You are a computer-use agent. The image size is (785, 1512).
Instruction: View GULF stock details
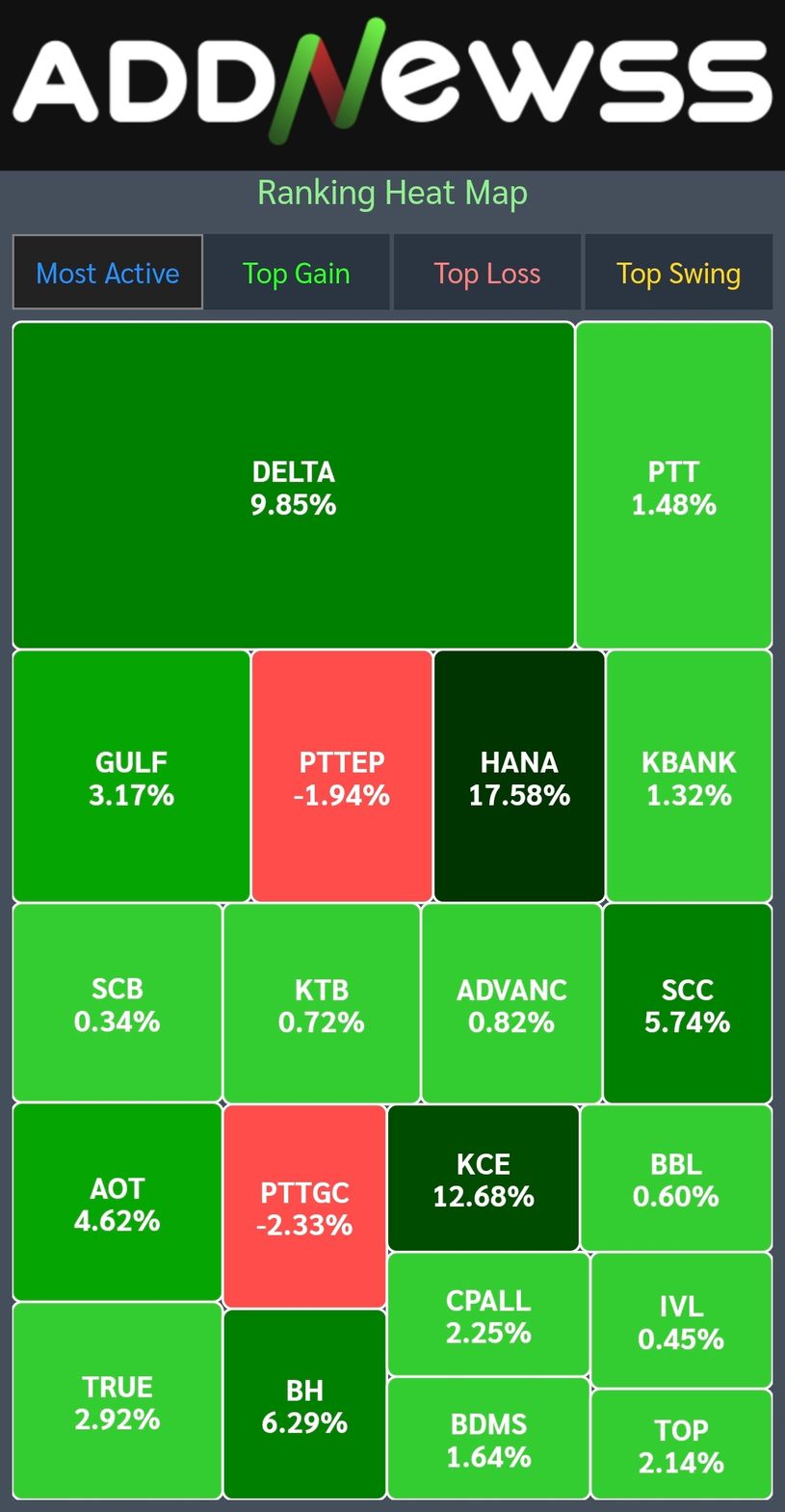point(131,777)
